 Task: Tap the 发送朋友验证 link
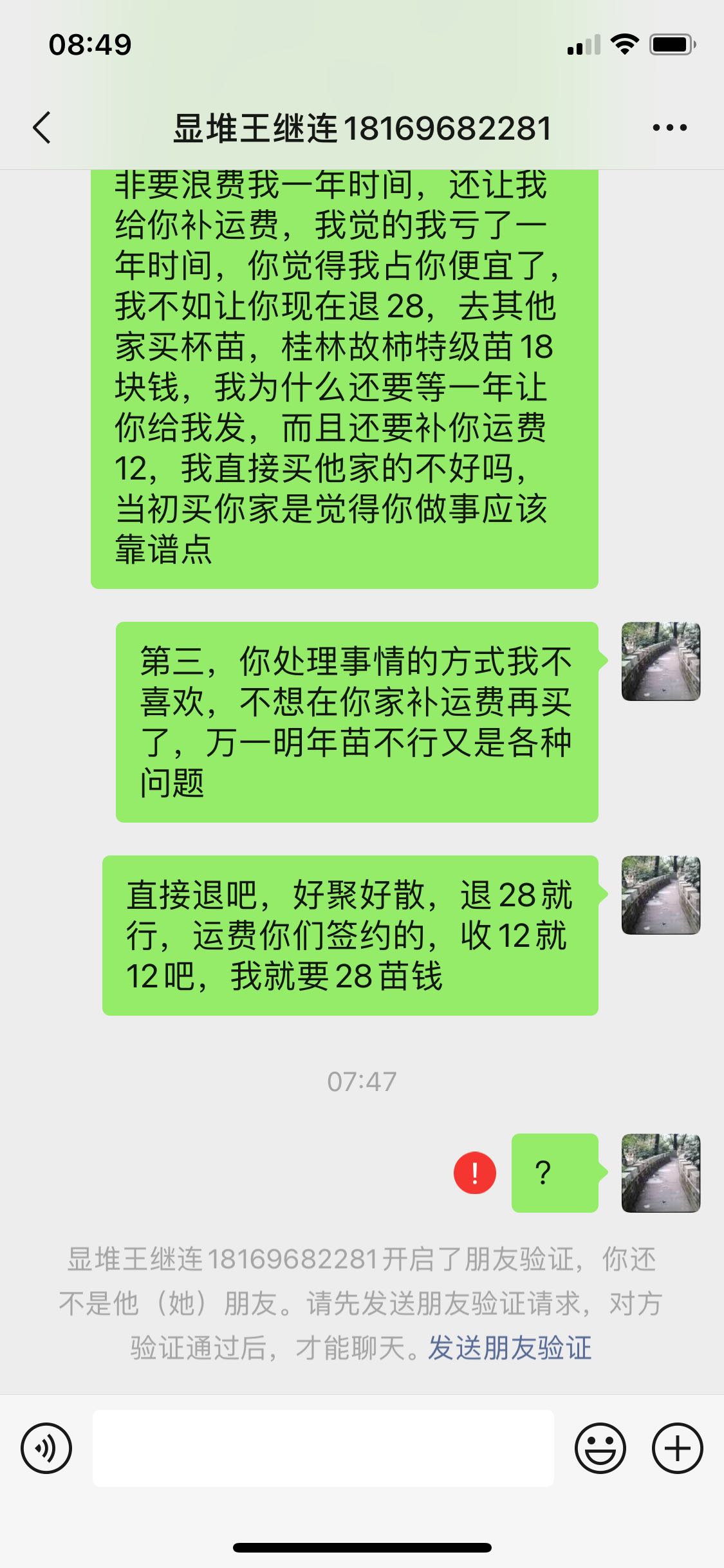[x=510, y=1349]
